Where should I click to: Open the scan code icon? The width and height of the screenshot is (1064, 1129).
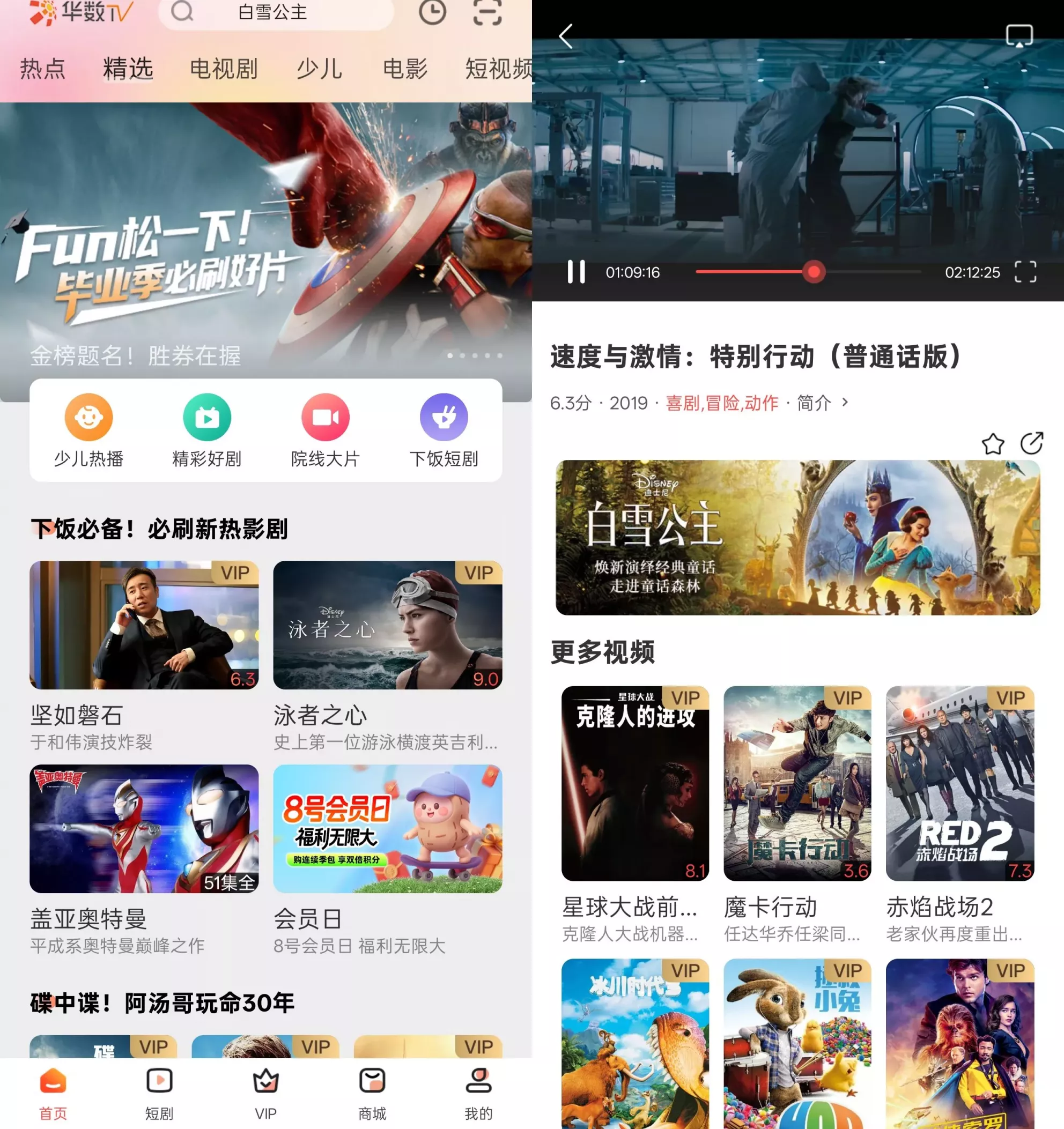tap(487, 12)
